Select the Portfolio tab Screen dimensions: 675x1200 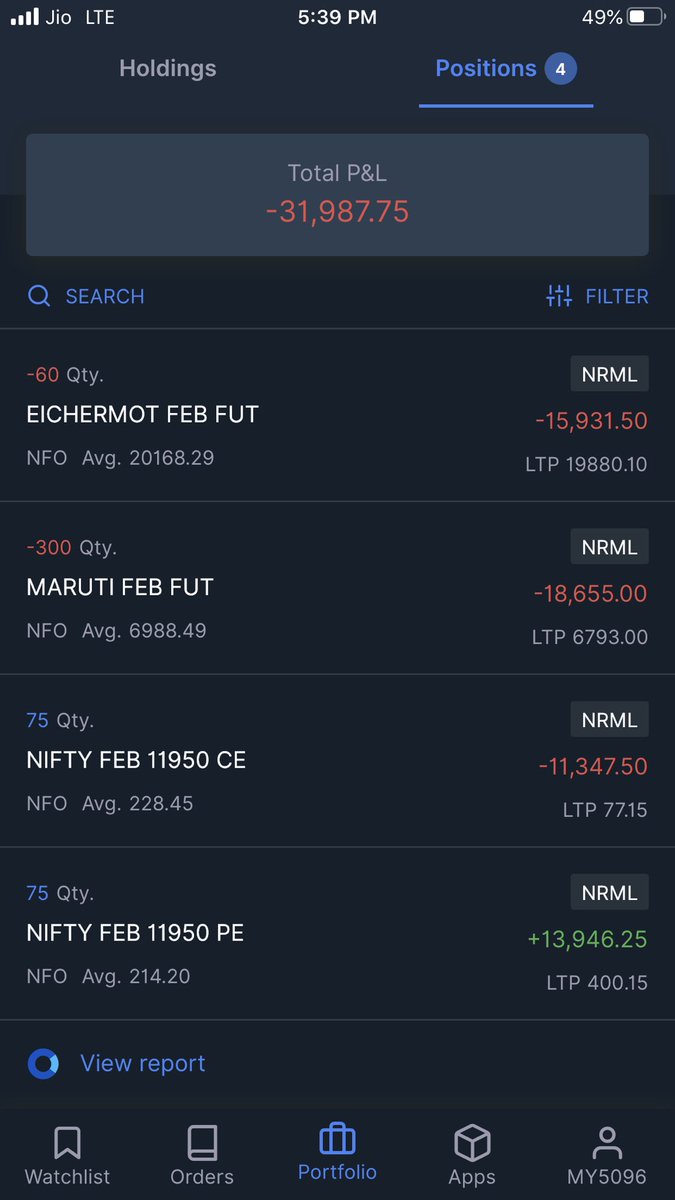click(x=337, y=1156)
